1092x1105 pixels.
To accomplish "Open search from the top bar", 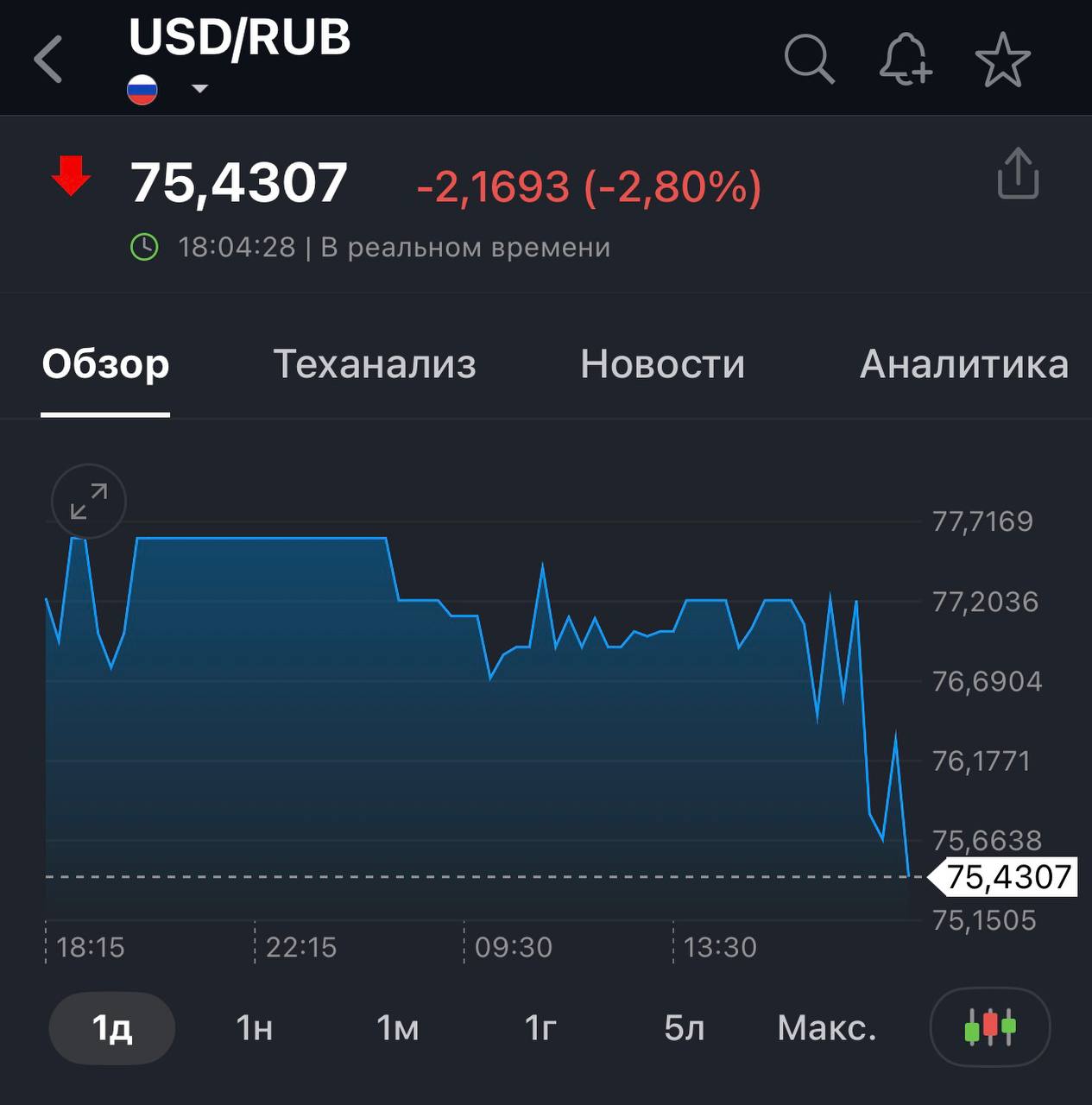I will 809,59.
